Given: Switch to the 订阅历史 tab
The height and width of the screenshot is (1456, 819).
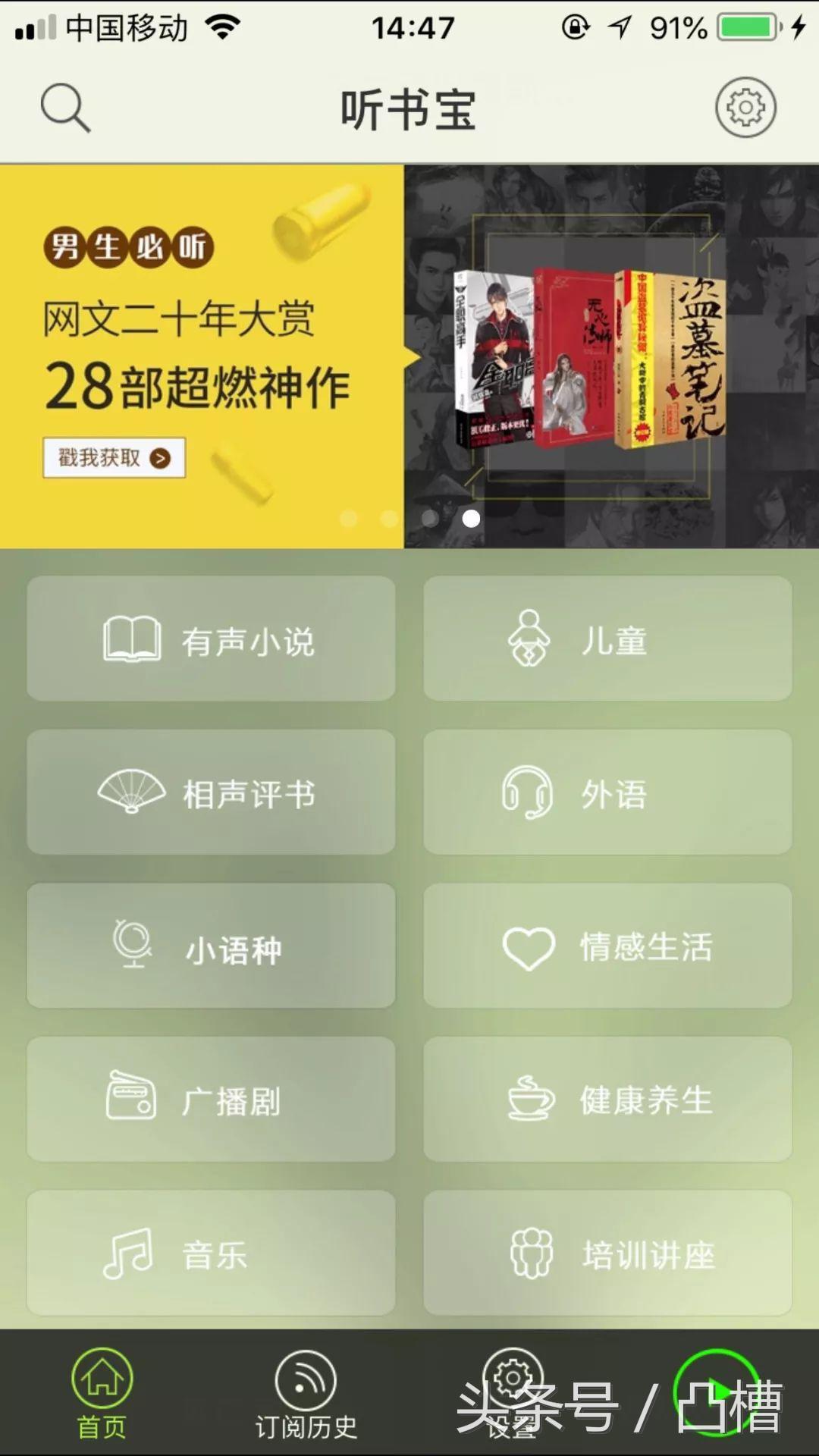Looking at the screenshot, I should (x=306, y=1394).
